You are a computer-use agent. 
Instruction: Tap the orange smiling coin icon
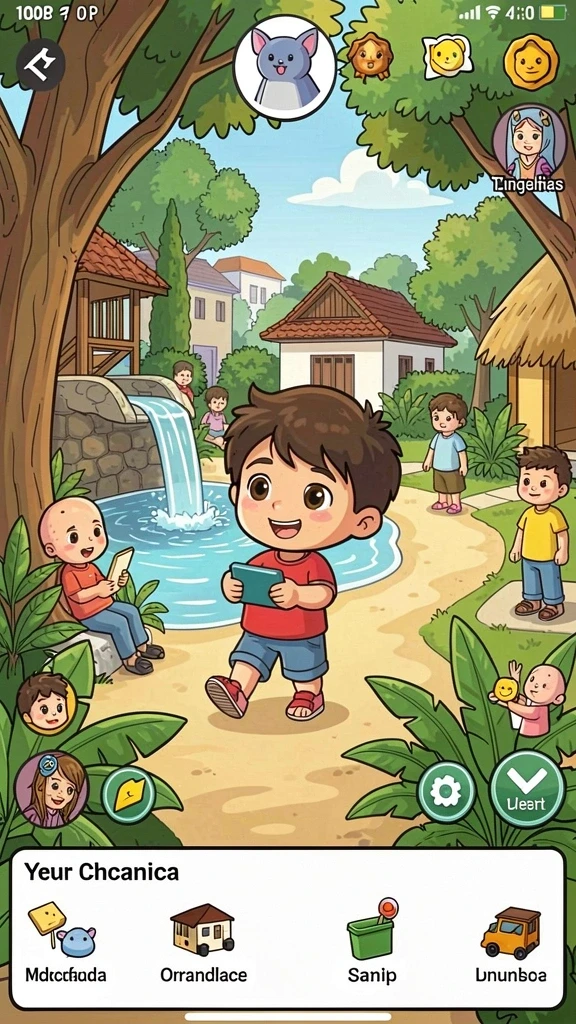[x=531, y=61]
